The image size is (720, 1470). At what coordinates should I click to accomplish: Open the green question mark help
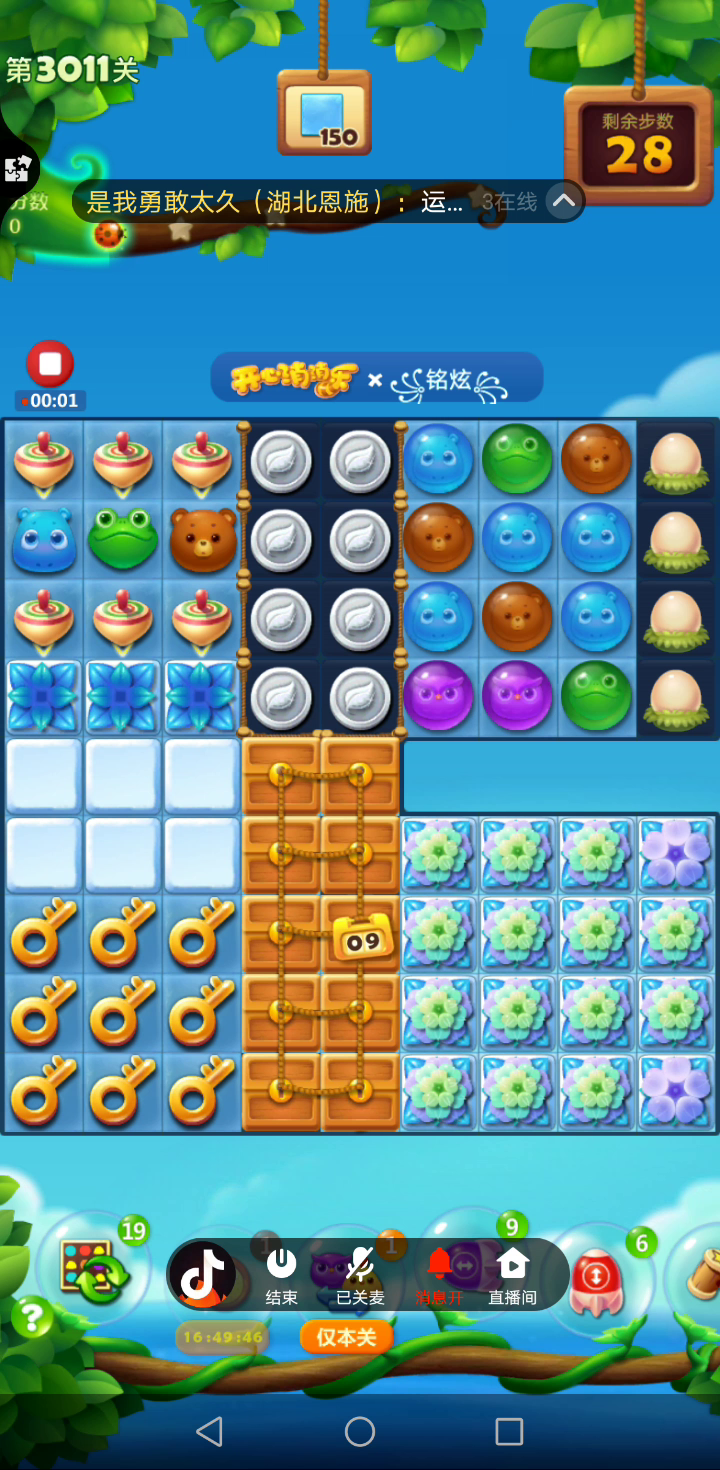pyautogui.click(x=32, y=1318)
